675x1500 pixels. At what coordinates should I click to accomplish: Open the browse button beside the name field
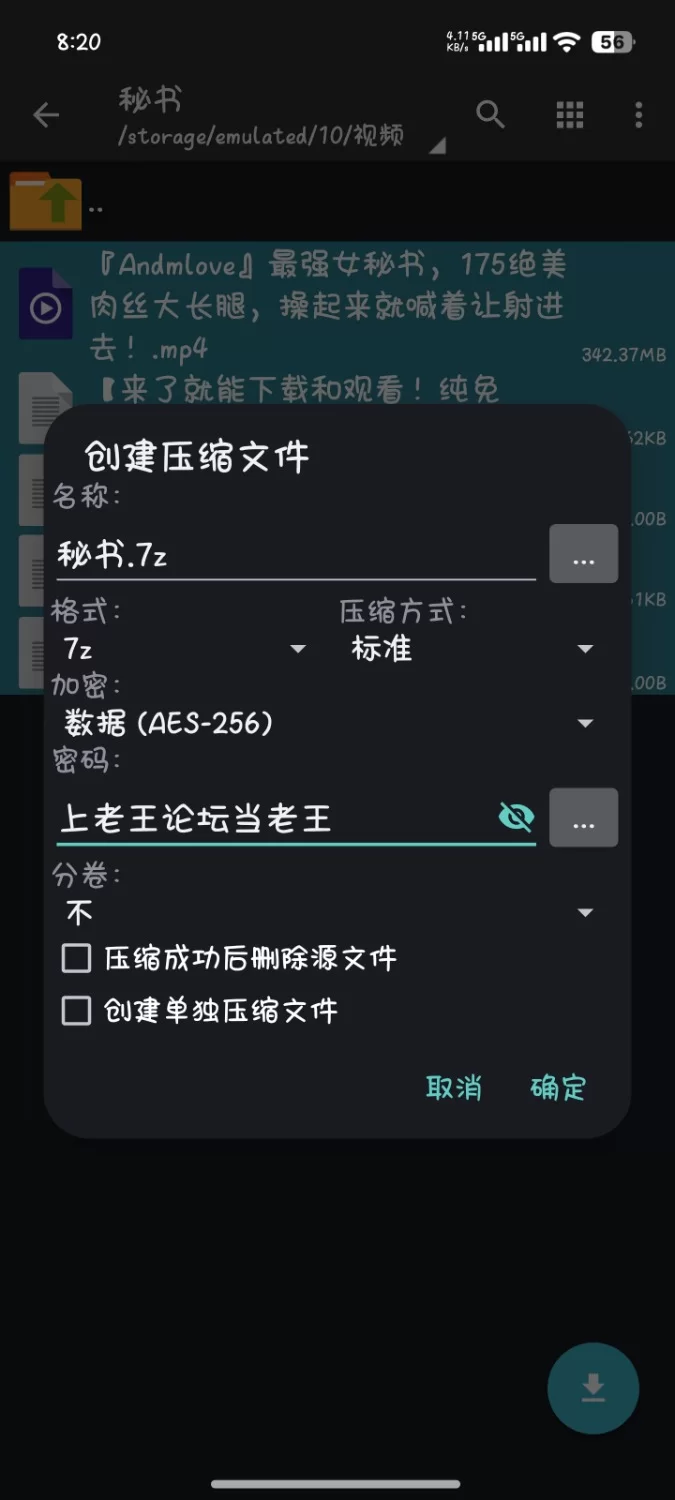(583, 553)
